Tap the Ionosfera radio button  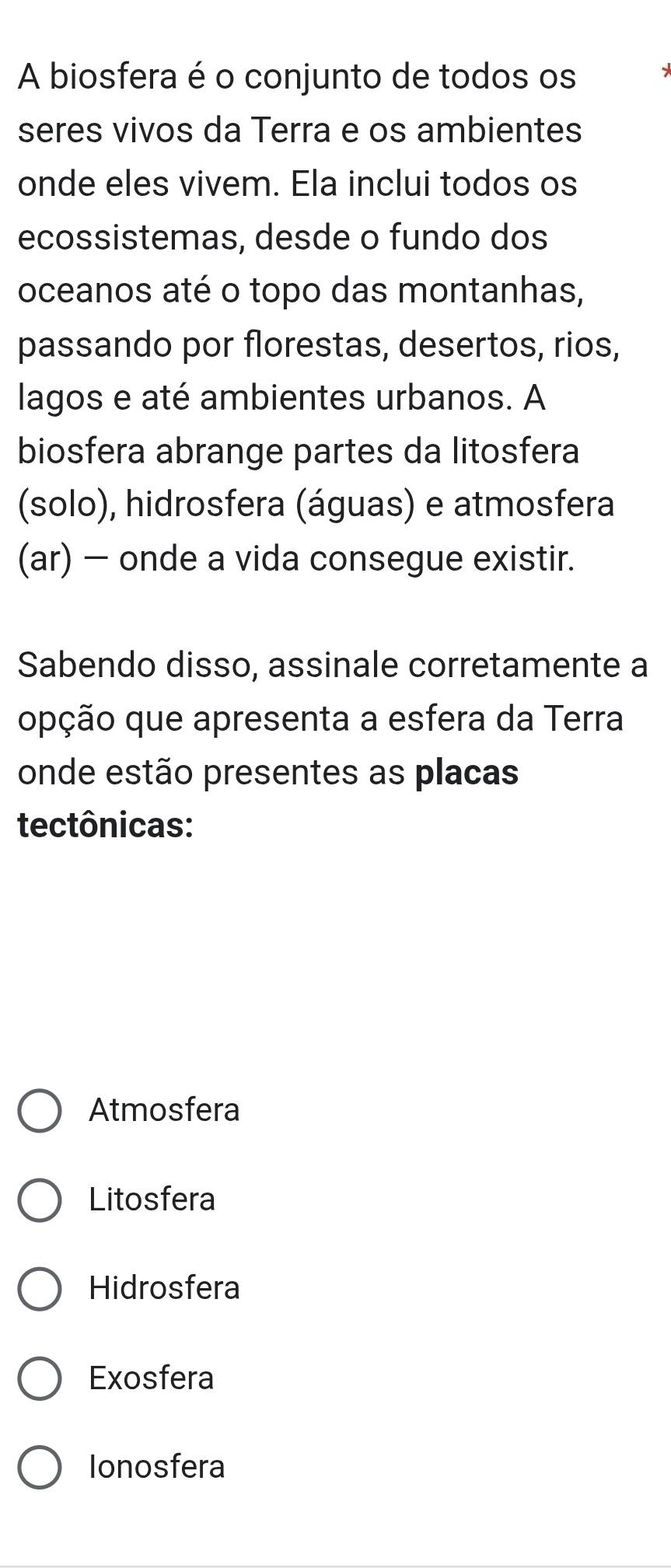click(x=39, y=1467)
